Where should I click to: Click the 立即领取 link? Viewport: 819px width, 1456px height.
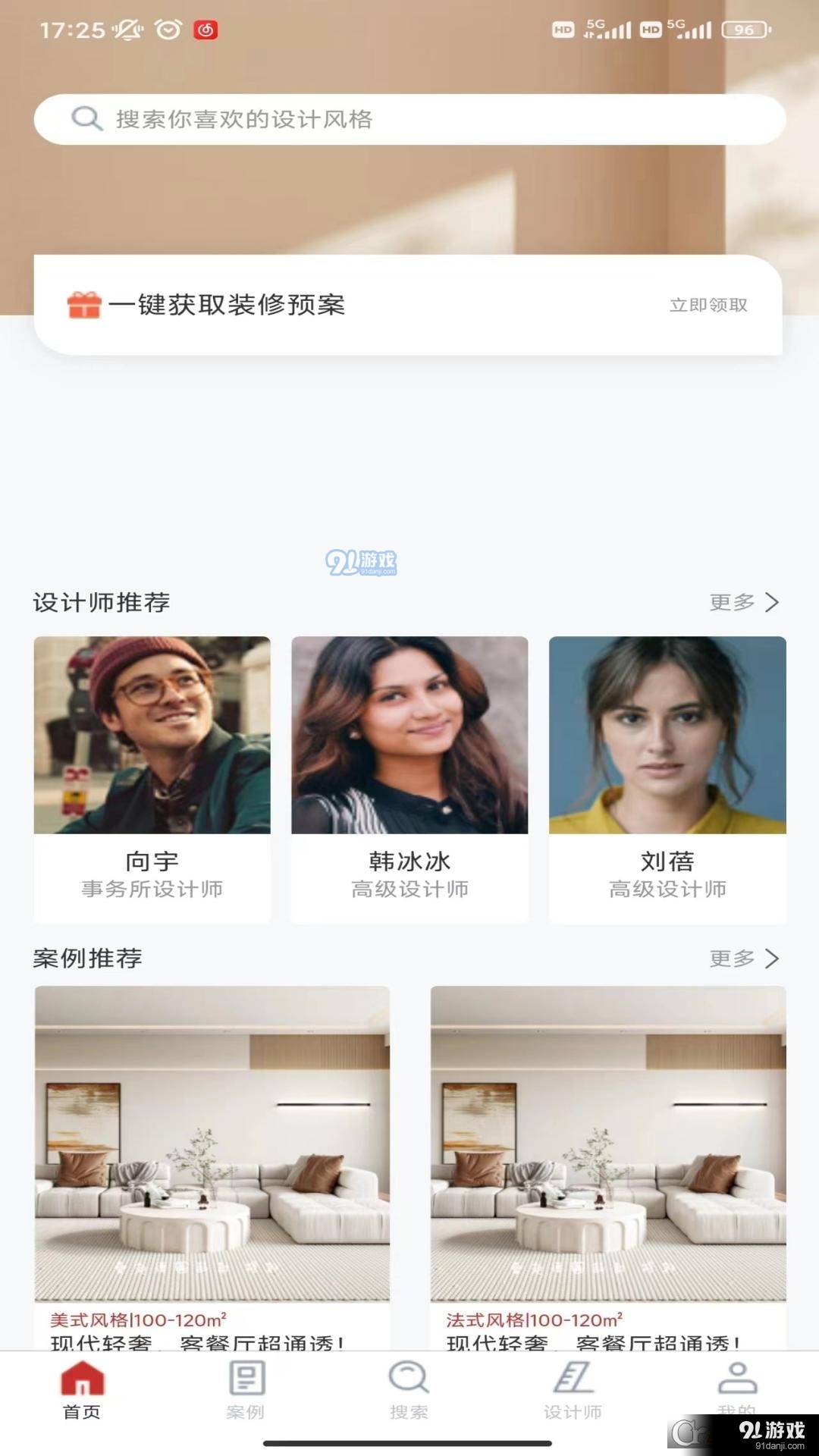pos(708,306)
